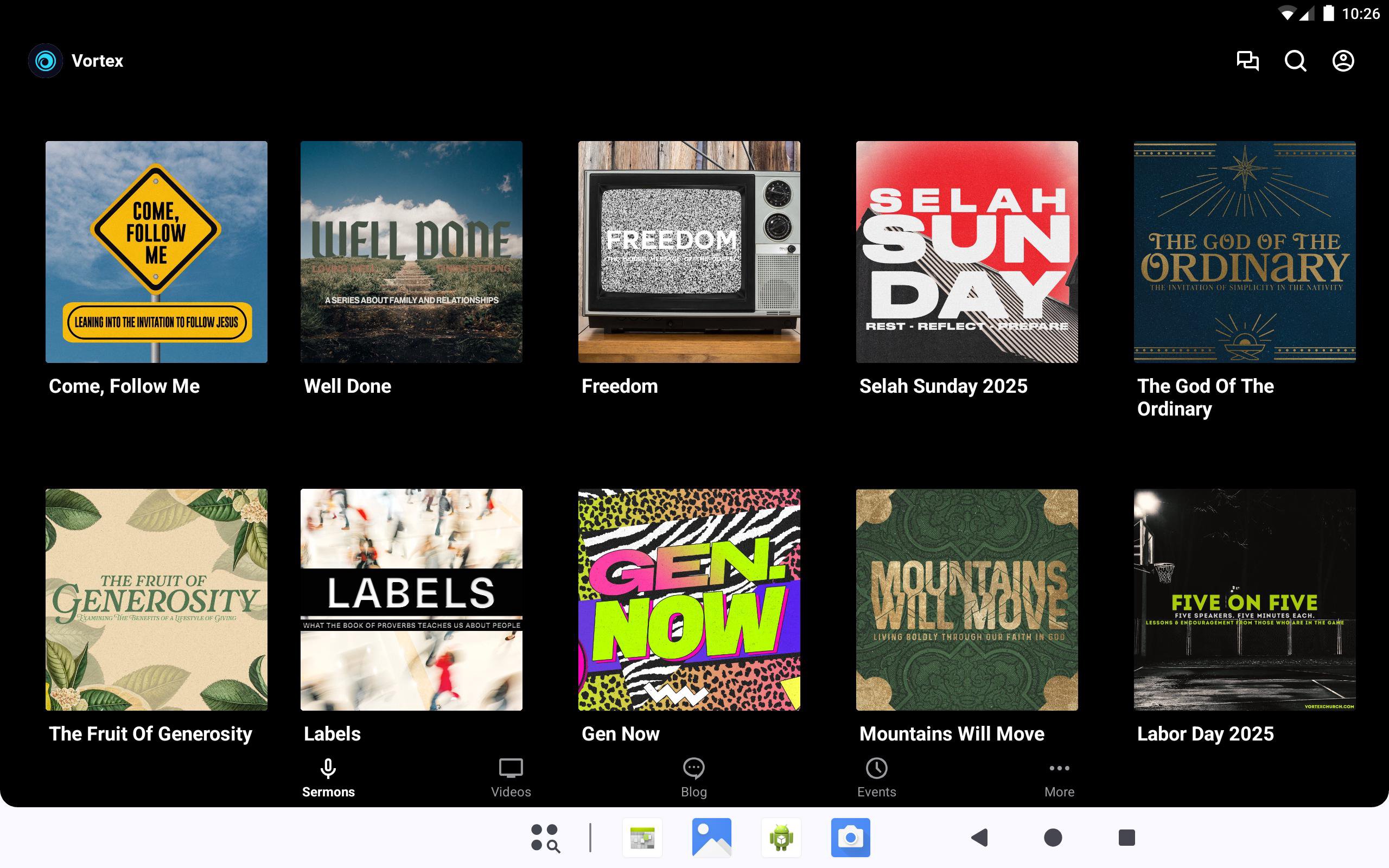Go back with the system back button
This screenshot has height=868, width=1389.
(980, 838)
